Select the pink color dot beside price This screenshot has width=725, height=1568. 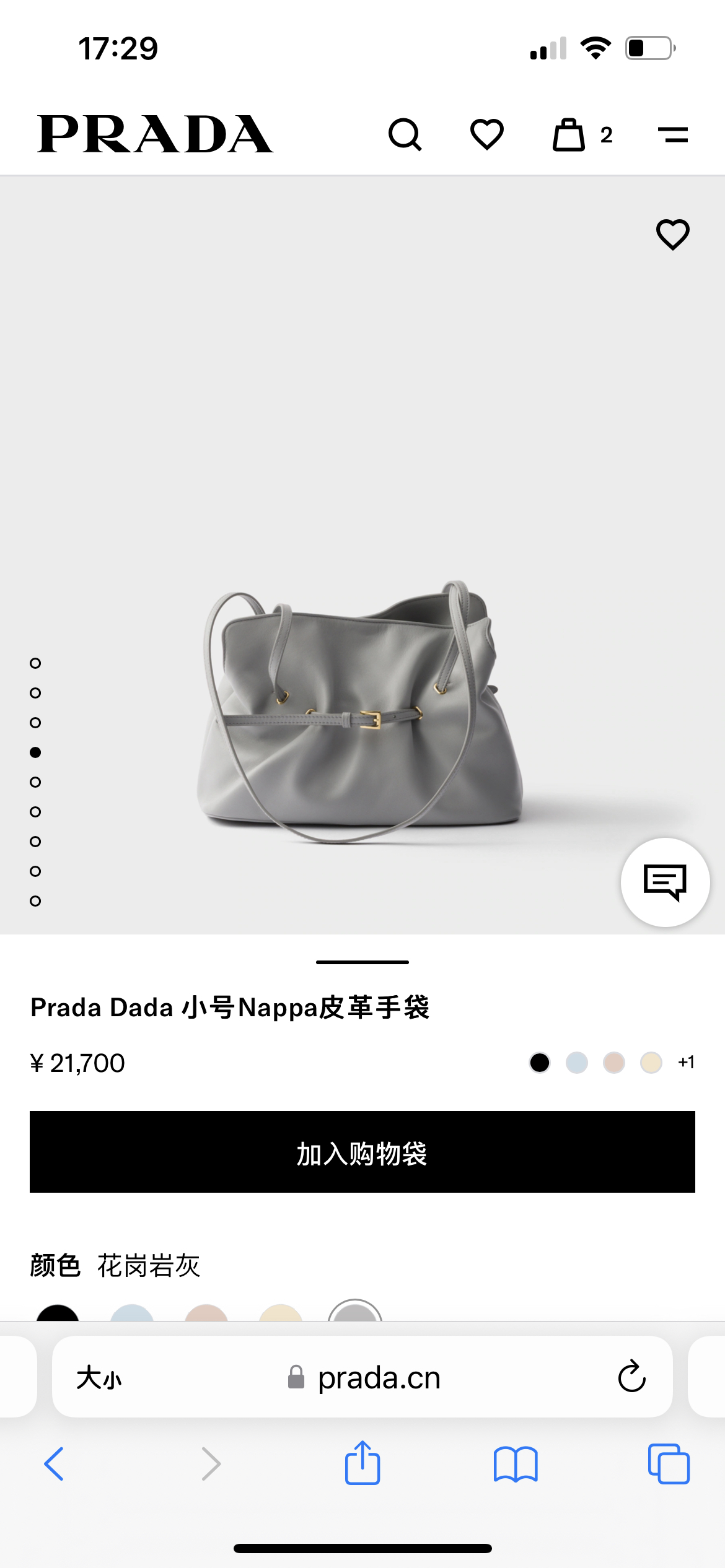[x=614, y=1063]
